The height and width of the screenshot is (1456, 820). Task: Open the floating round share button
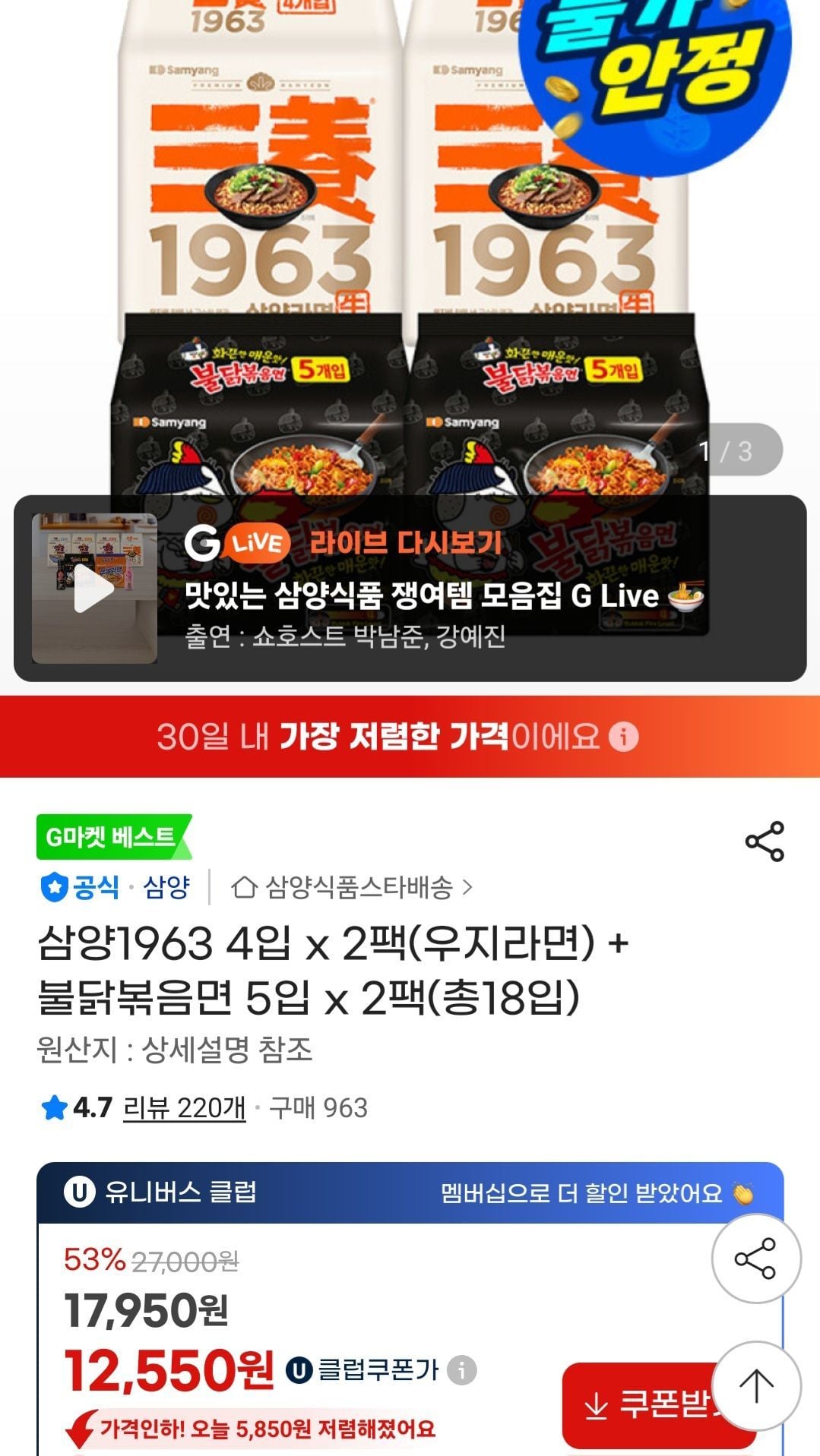[755, 1259]
